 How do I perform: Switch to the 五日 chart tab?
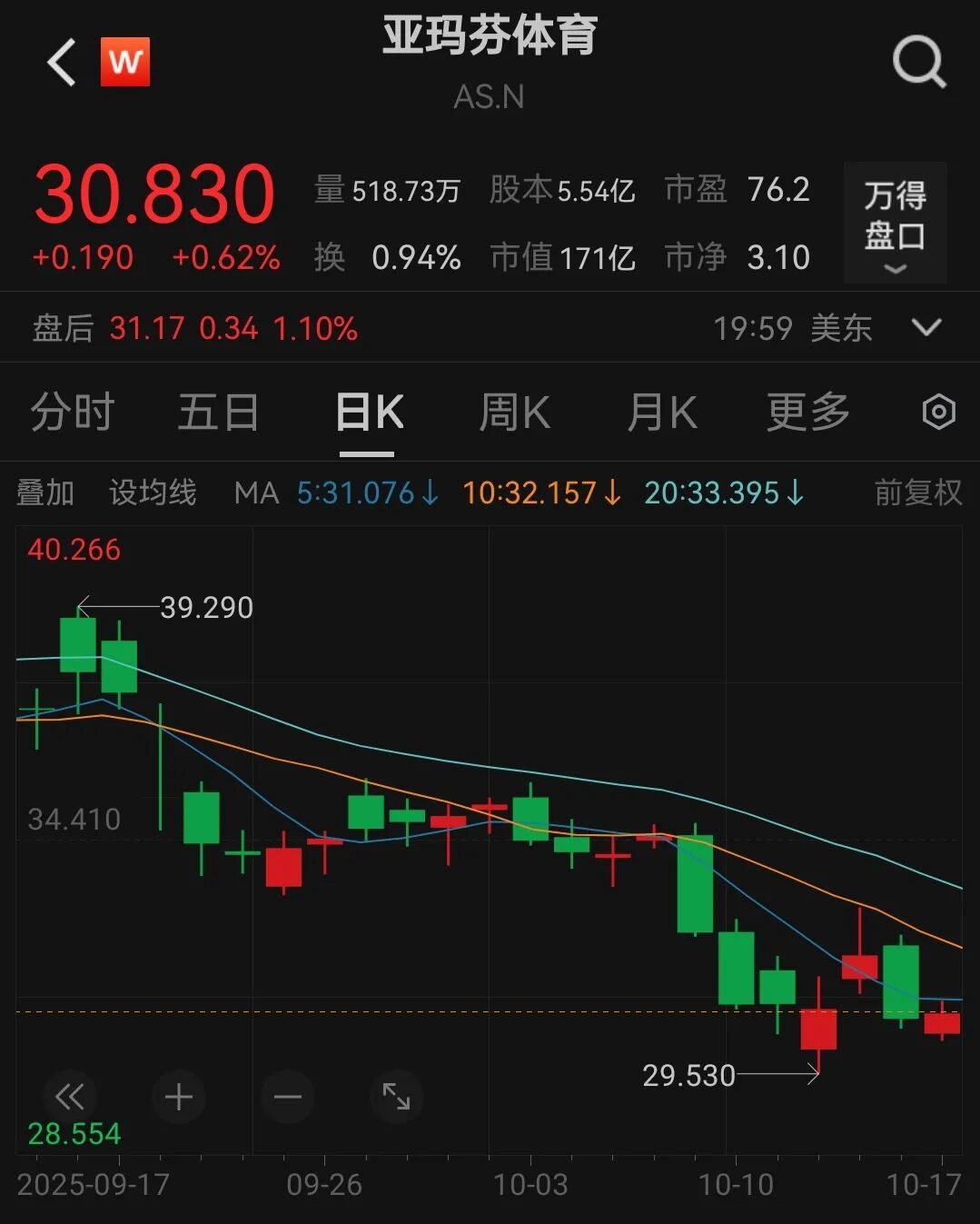pos(218,413)
